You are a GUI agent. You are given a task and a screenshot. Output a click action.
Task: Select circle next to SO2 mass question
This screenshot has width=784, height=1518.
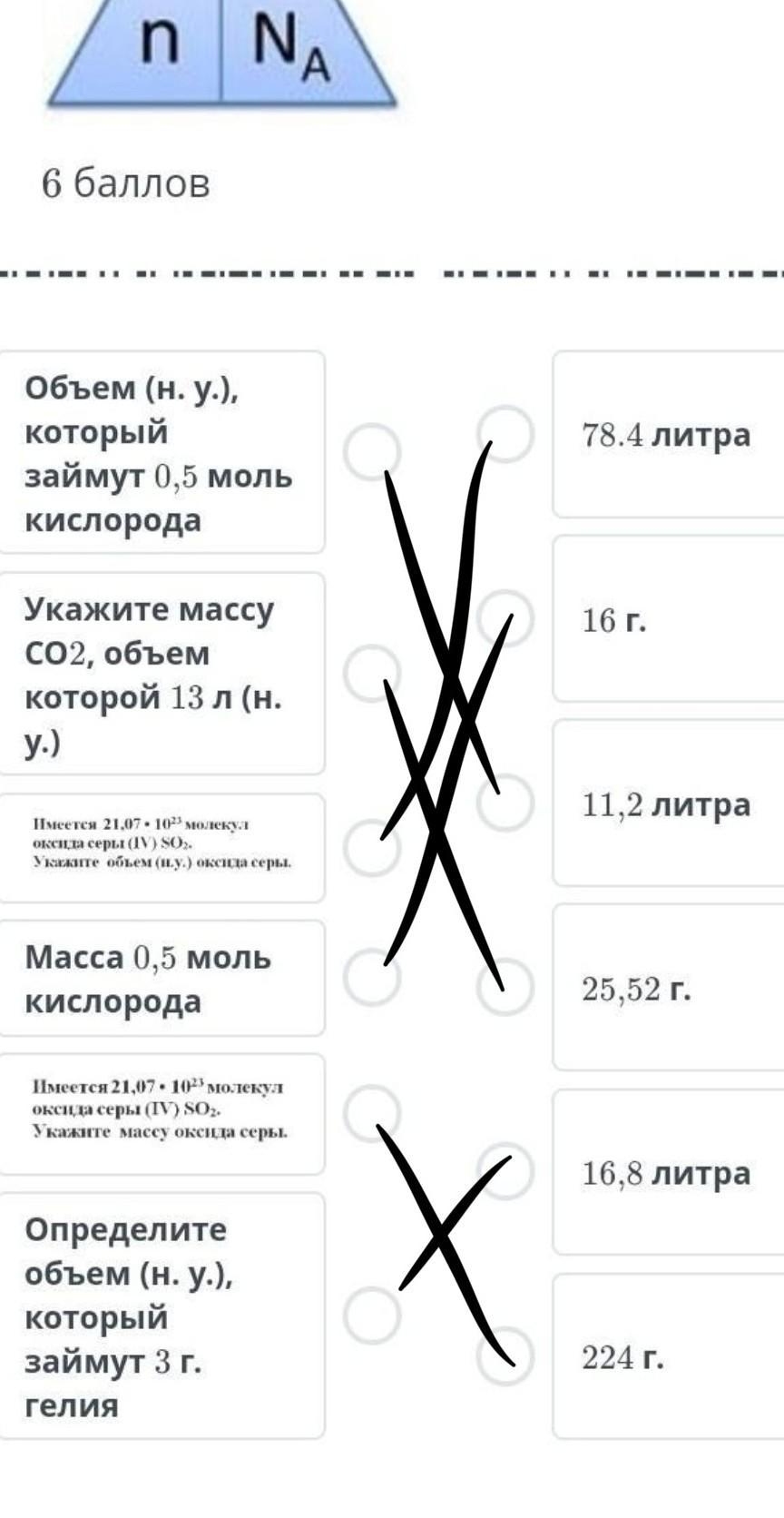point(371,1113)
